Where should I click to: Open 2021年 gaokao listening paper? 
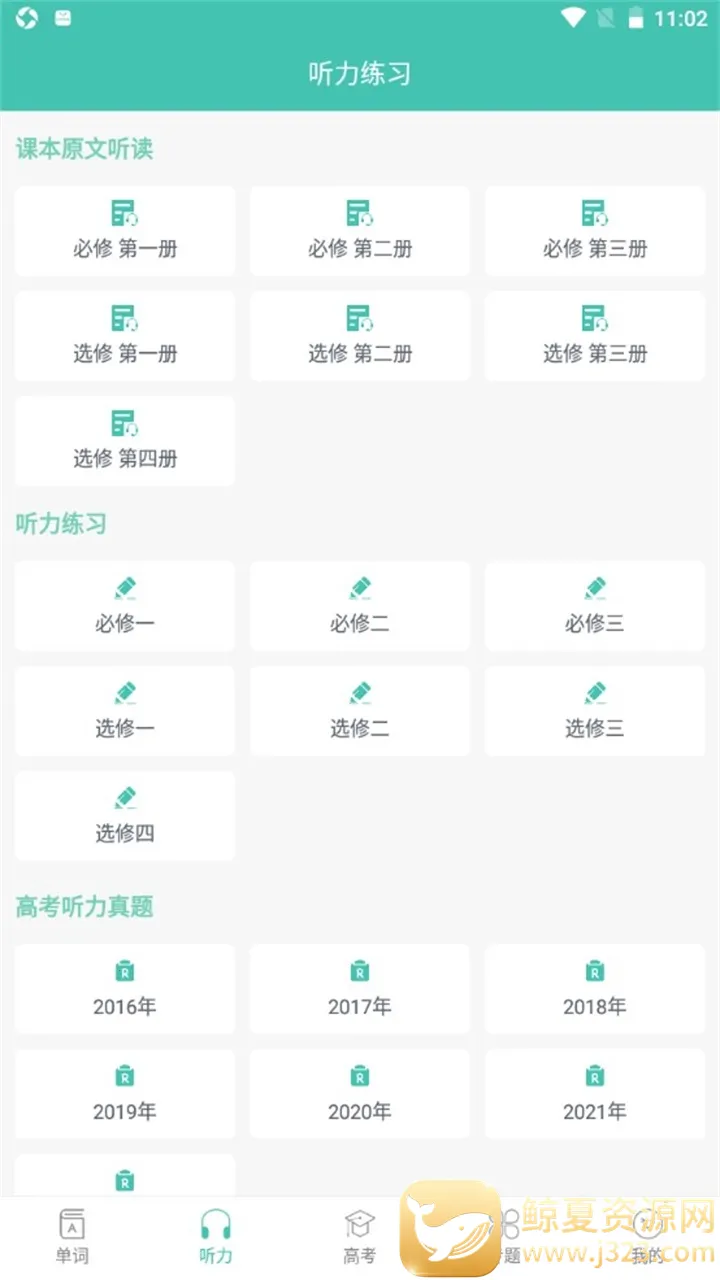(x=595, y=1094)
